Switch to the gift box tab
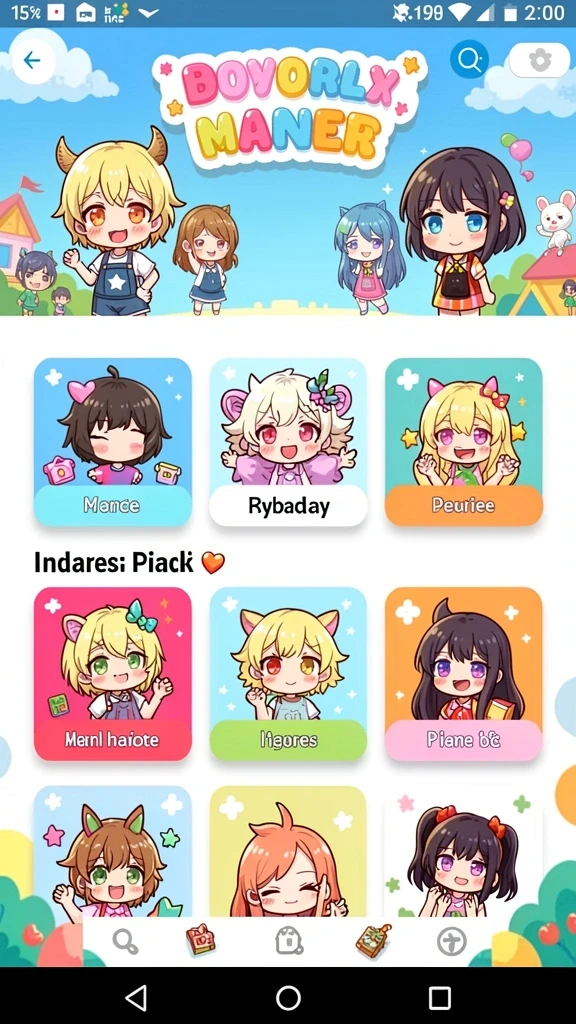 [201, 940]
